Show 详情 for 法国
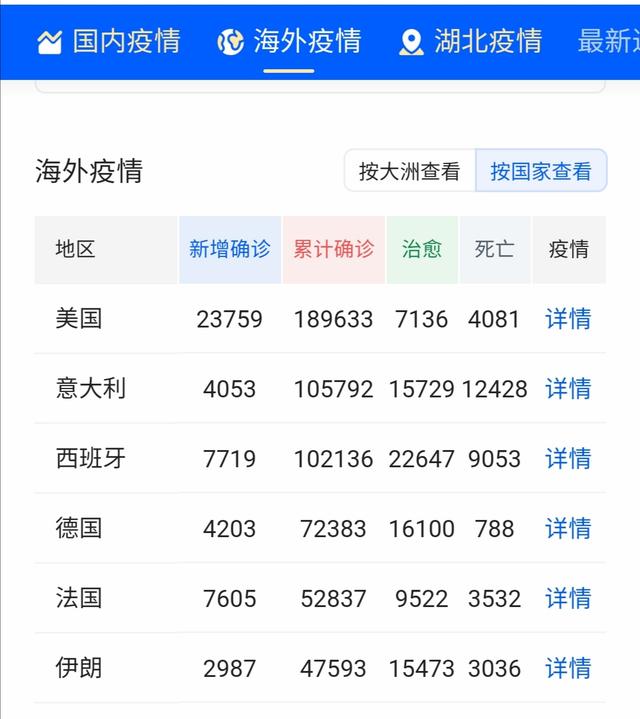Viewport: 640px width, 719px height. 568,598
